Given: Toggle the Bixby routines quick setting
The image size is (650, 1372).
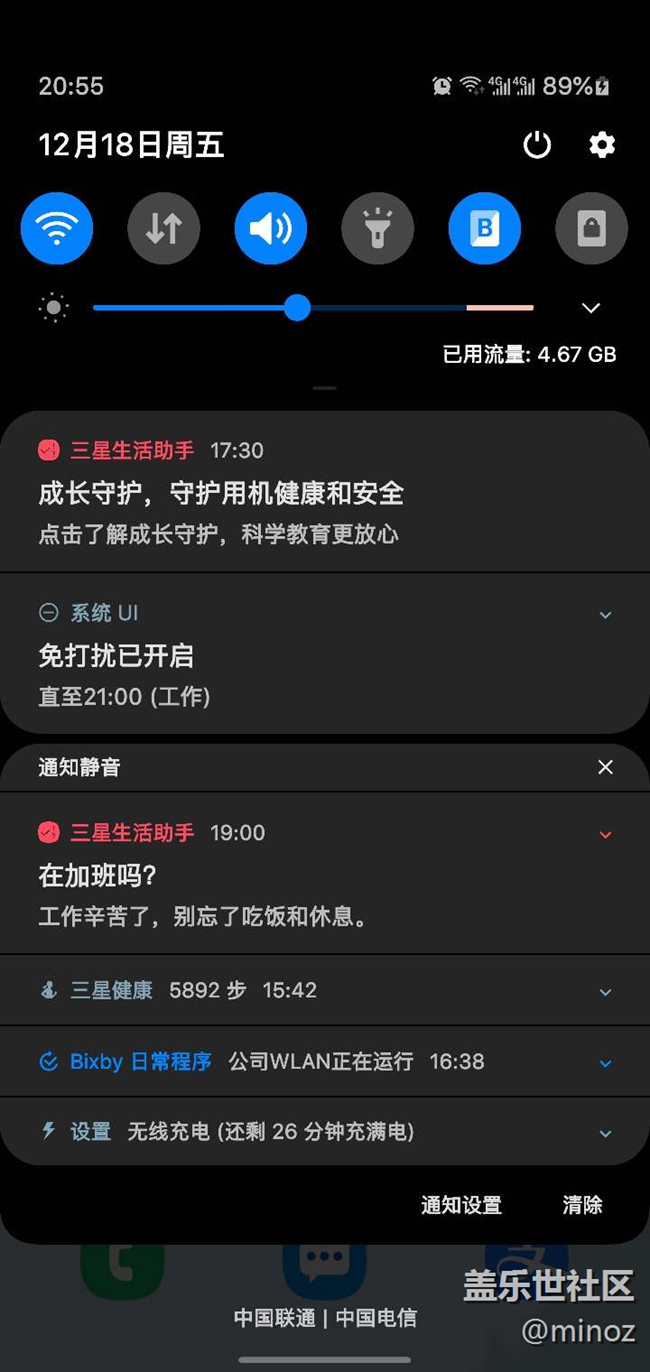Looking at the screenshot, I should [485, 229].
